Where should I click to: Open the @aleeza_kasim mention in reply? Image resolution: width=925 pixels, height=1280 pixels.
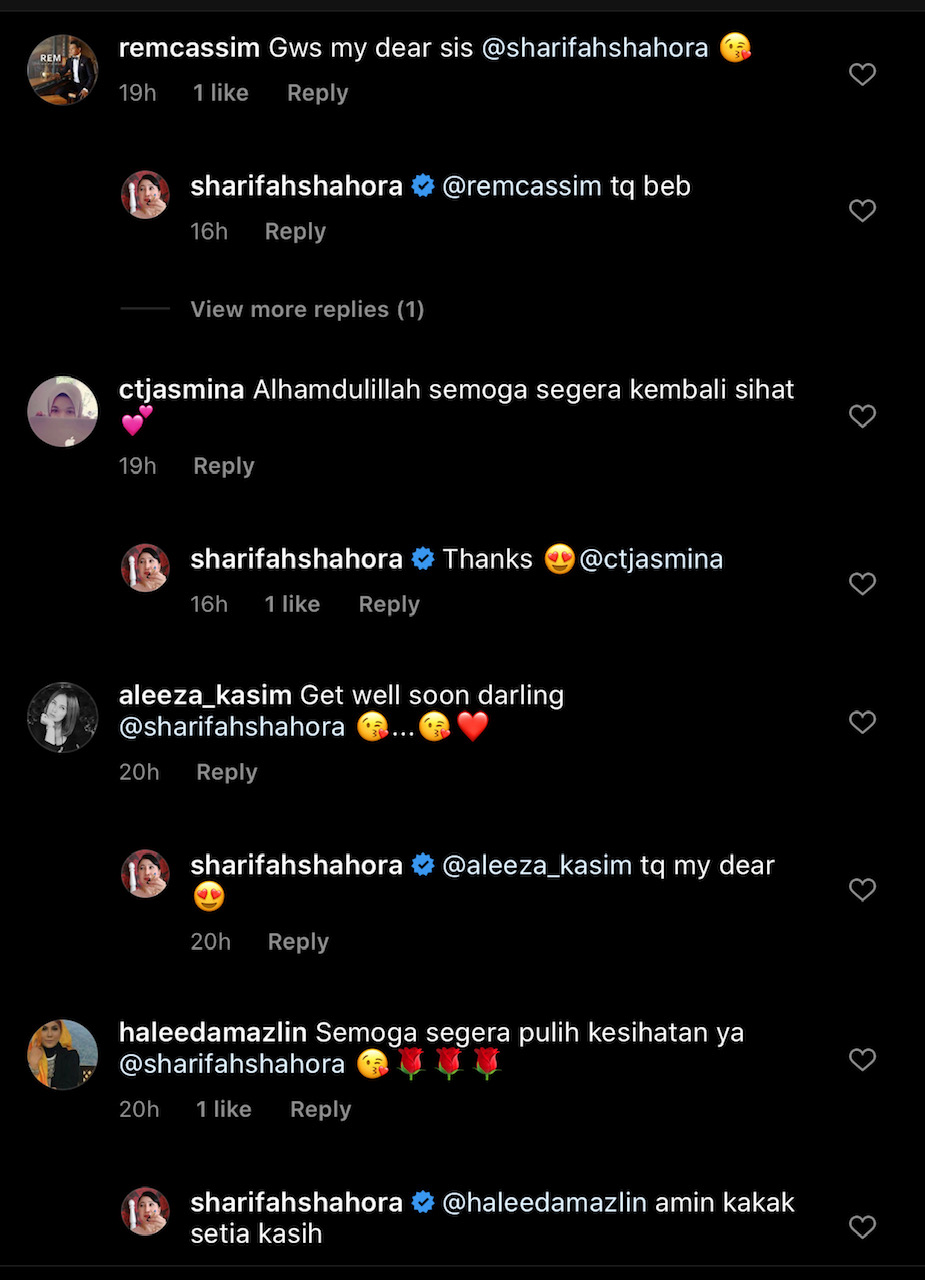pyautogui.click(x=537, y=865)
